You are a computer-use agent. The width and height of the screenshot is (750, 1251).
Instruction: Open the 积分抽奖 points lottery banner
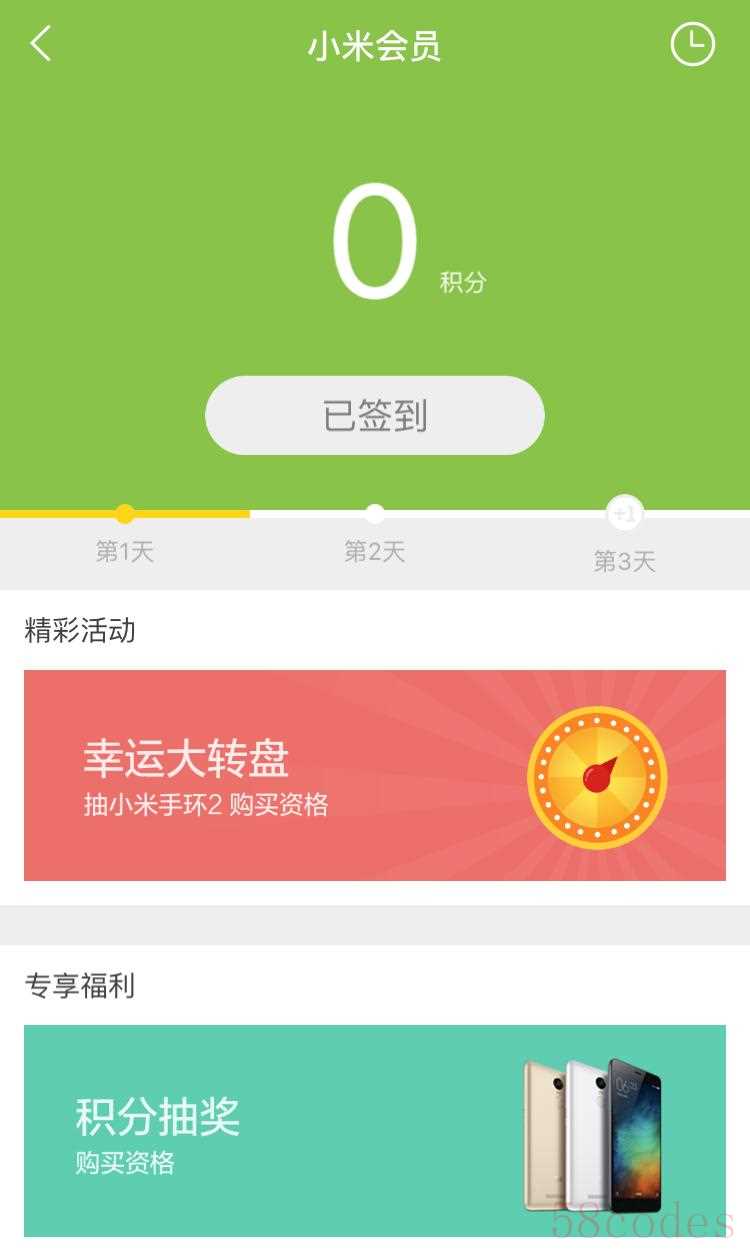pyautogui.click(x=375, y=1130)
